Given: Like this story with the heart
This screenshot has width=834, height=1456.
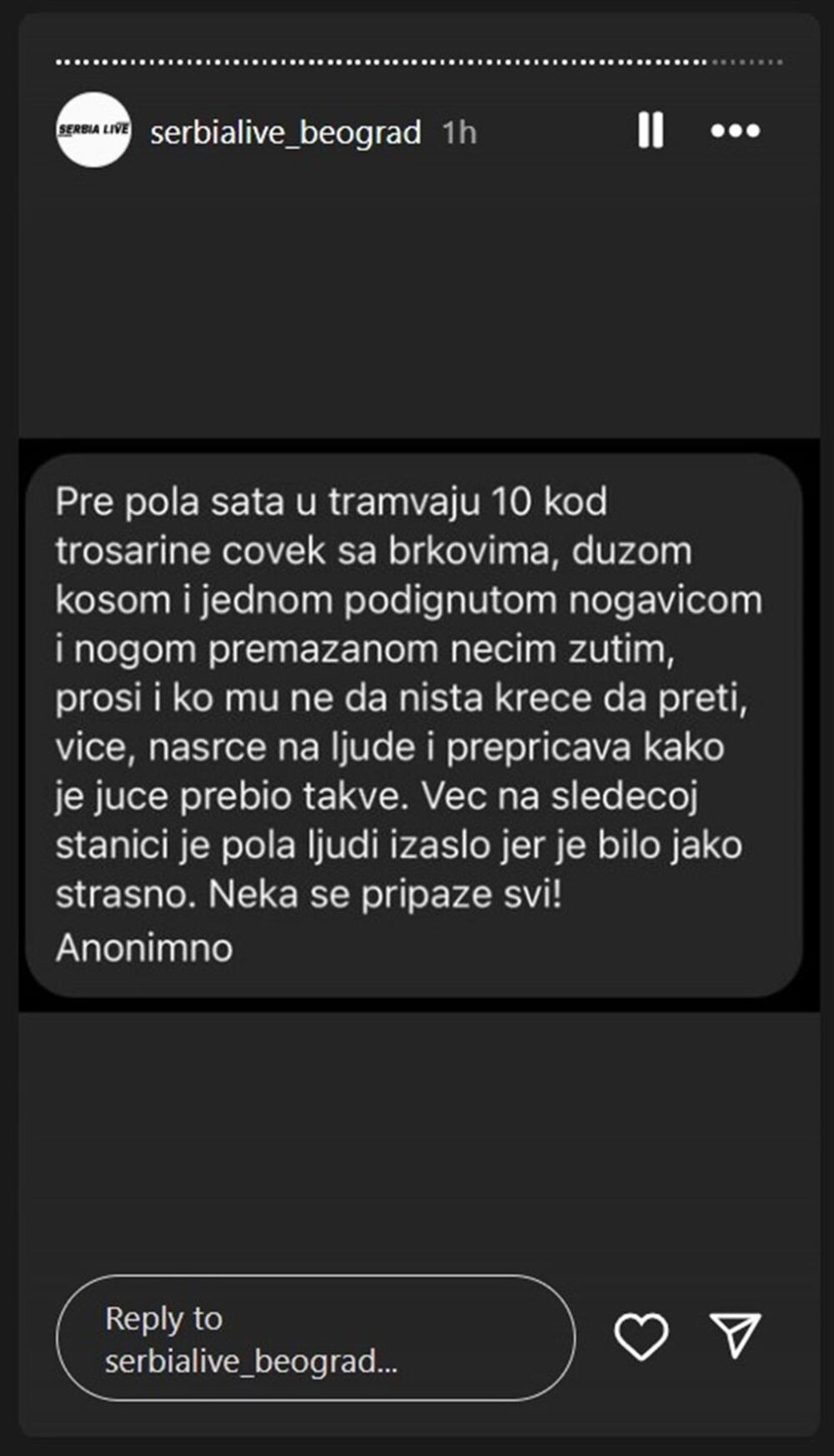Looking at the screenshot, I should pyautogui.click(x=641, y=1336).
